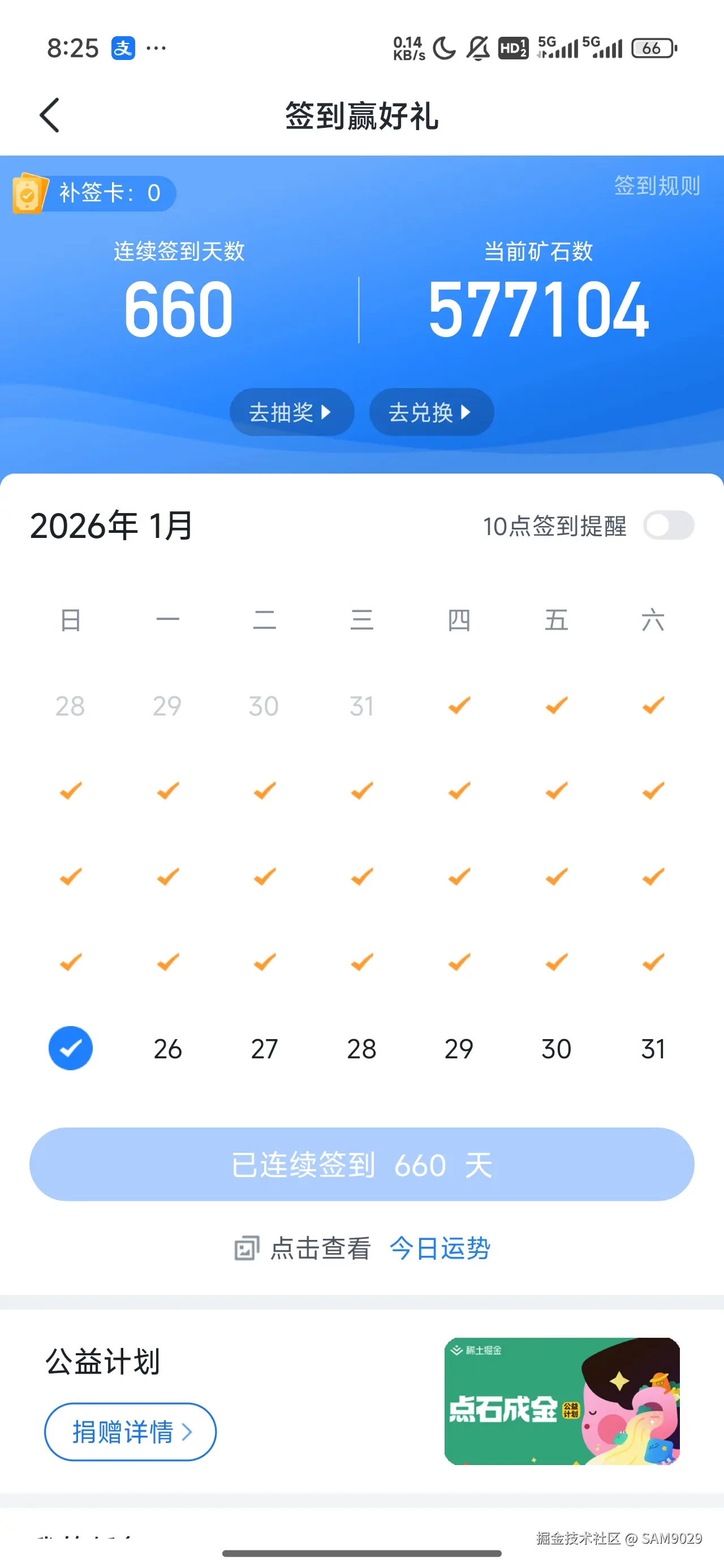Toggle today's blue sign-in checkmark
Image resolution: width=724 pixels, height=1568 pixels.
[x=70, y=1048]
